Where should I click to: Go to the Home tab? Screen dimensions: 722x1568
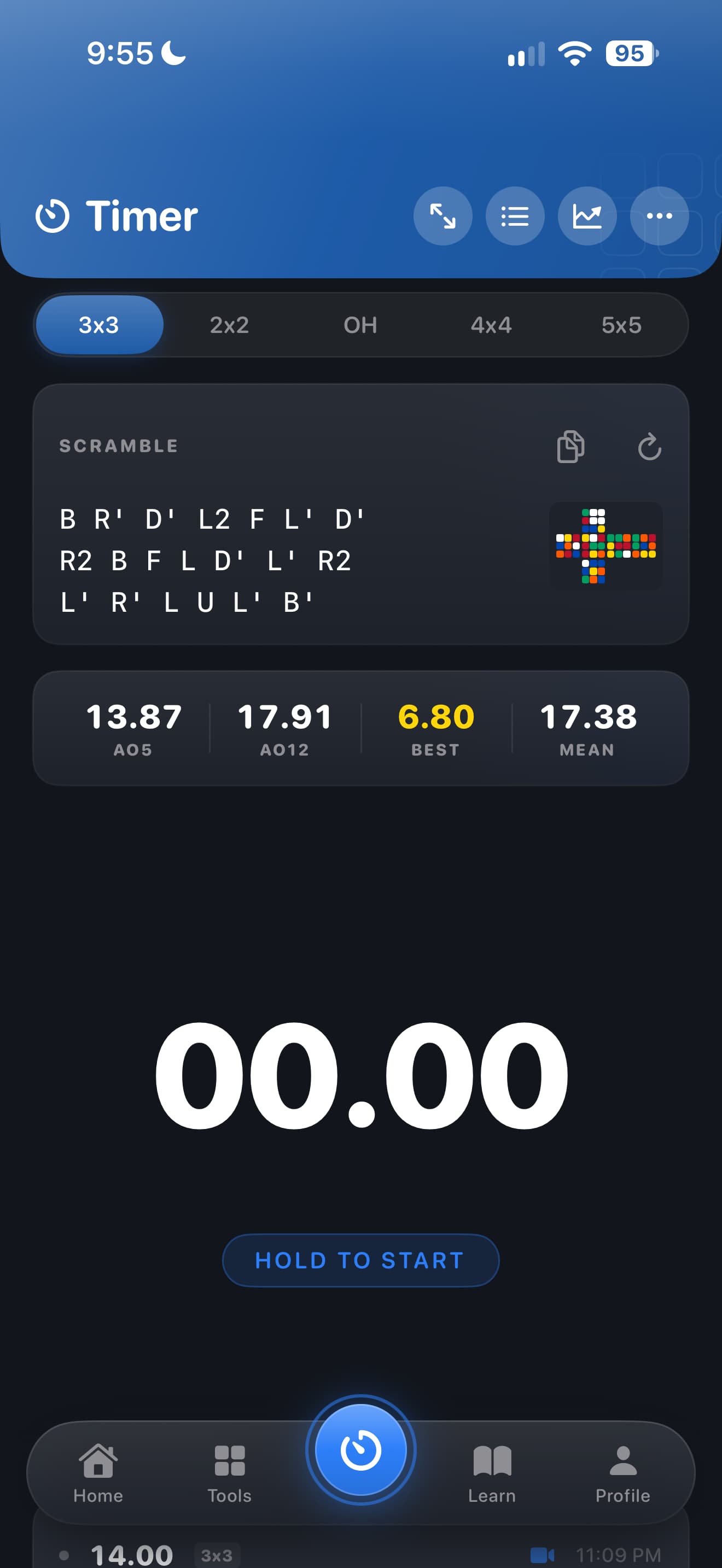click(x=98, y=1473)
